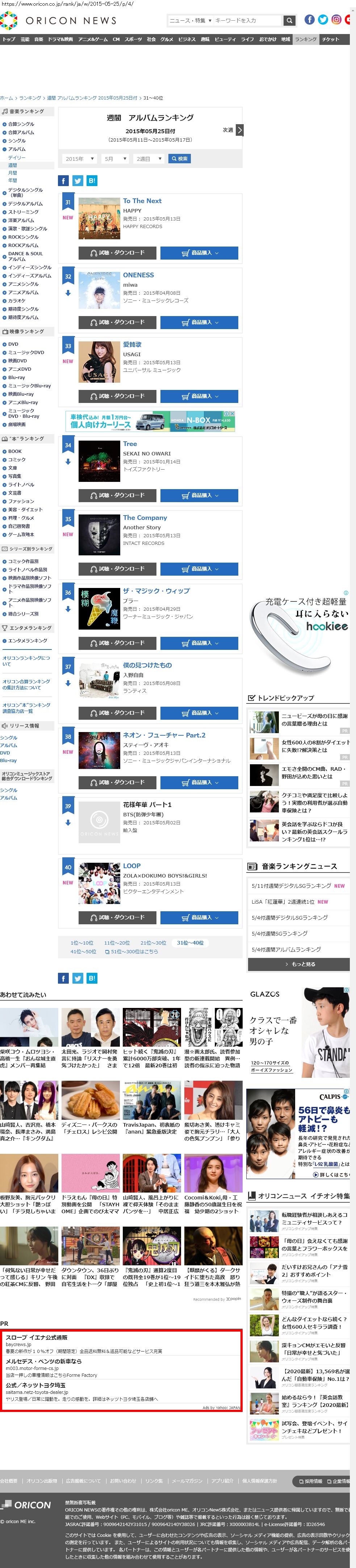Open ORICON NEWS Twitter icon in header
The height and width of the screenshot is (1568, 356).
pyautogui.click(x=323, y=20)
